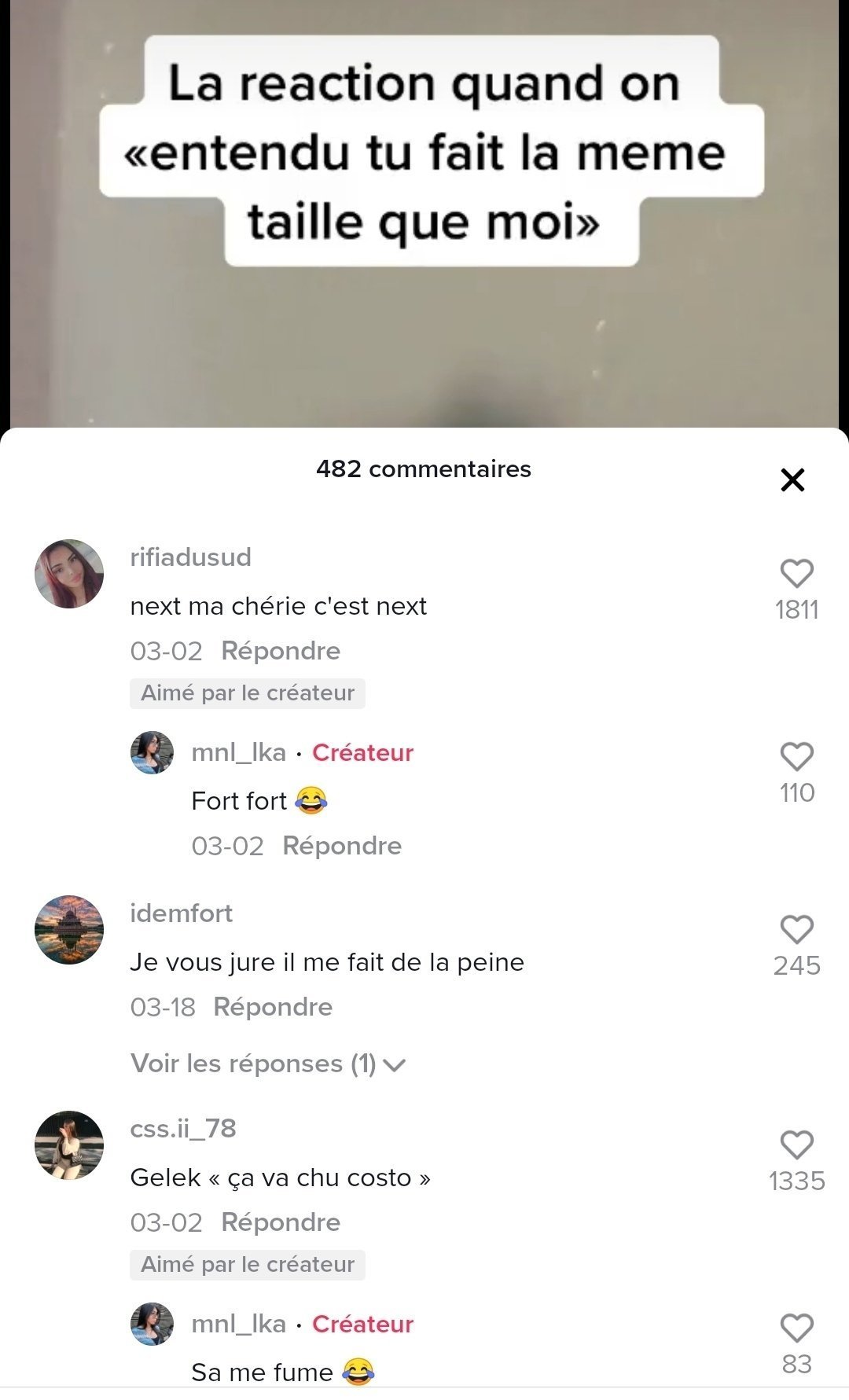This screenshot has width=849, height=1400.
Task: Open css.ii_78's profile avatar
Action: click(69, 1145)
